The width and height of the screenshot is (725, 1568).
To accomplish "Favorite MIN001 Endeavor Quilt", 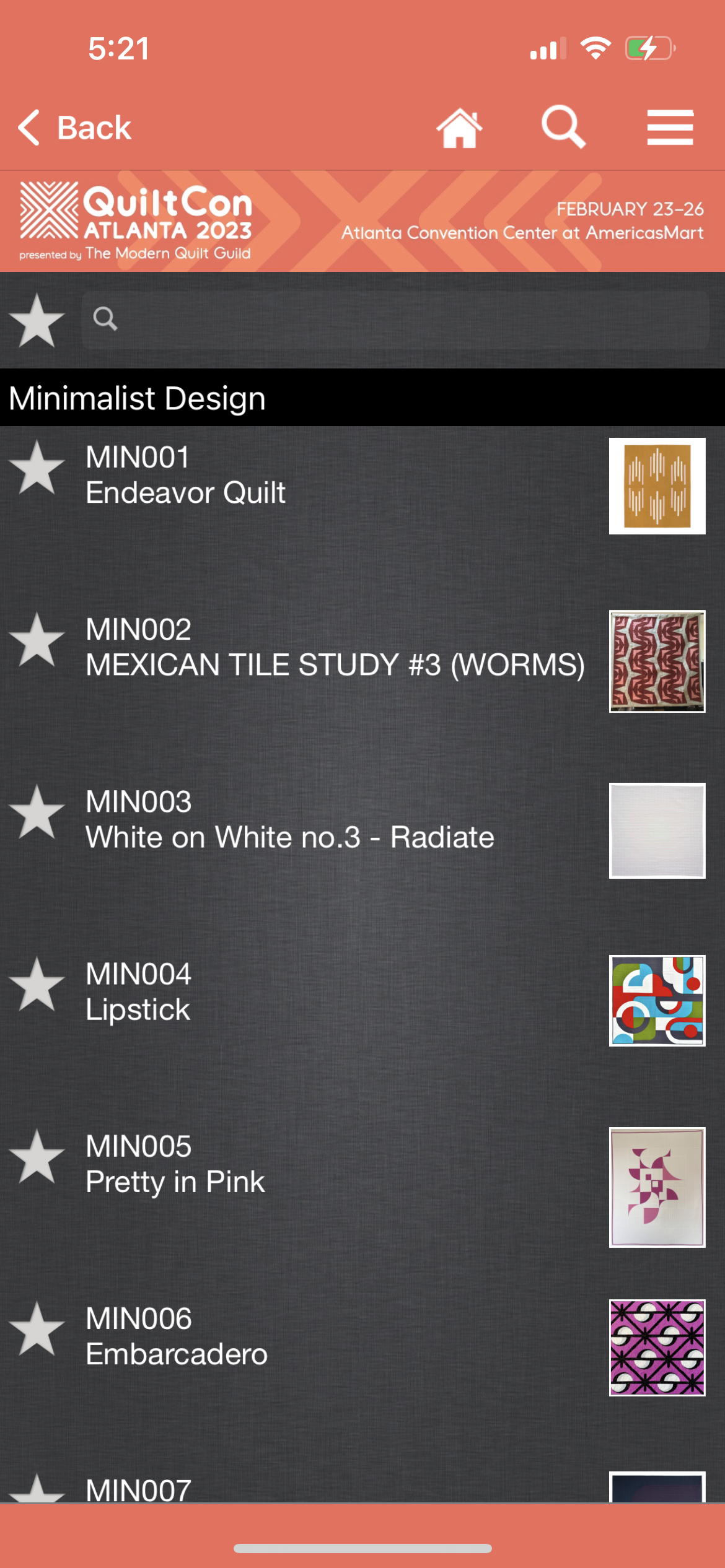I will 37,469.
